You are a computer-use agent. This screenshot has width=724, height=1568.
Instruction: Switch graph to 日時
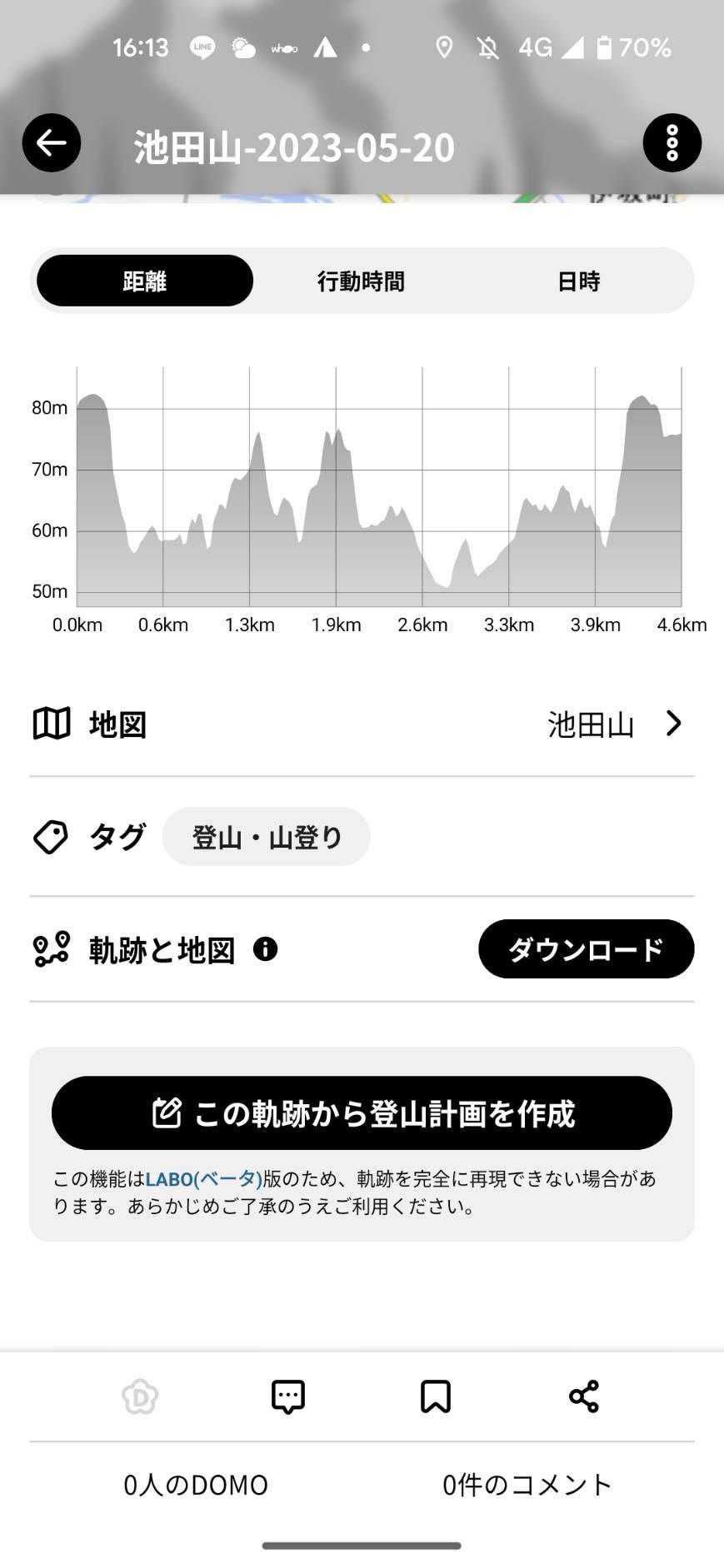(x=578, y=281)
